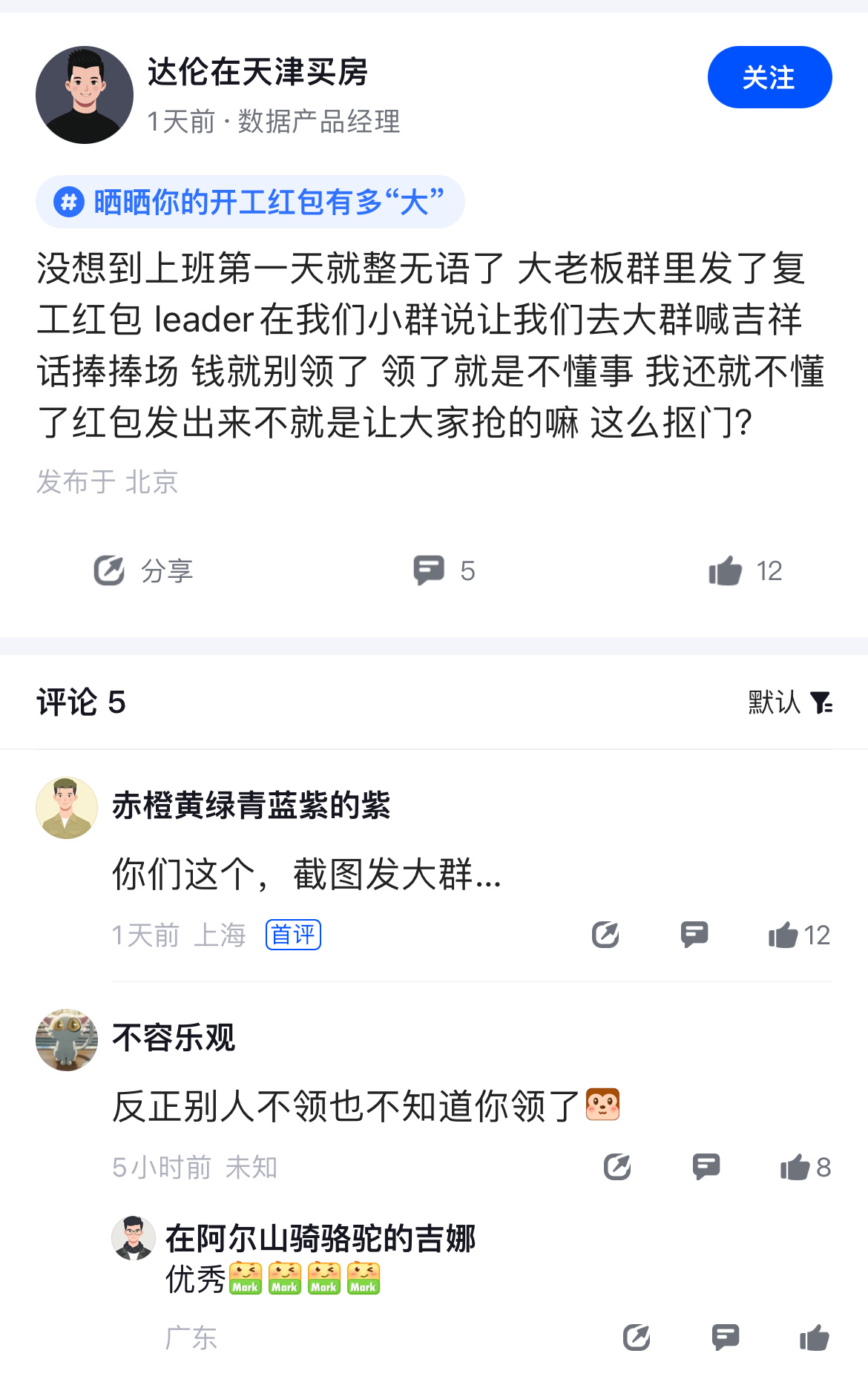Share 赤橙黄绿青蓝紫的紫's comment

[605, 935]
